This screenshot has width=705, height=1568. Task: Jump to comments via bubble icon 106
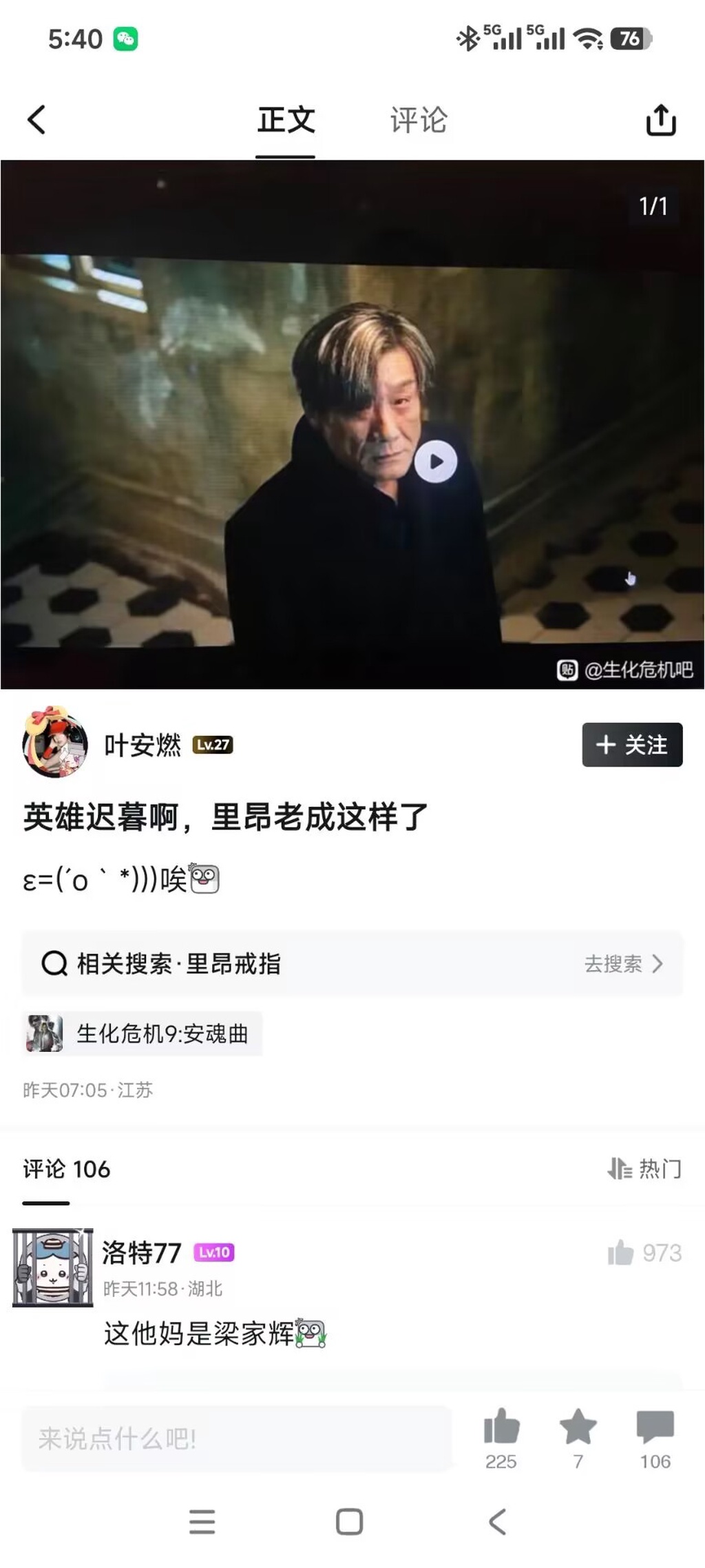pos(655,1427)
